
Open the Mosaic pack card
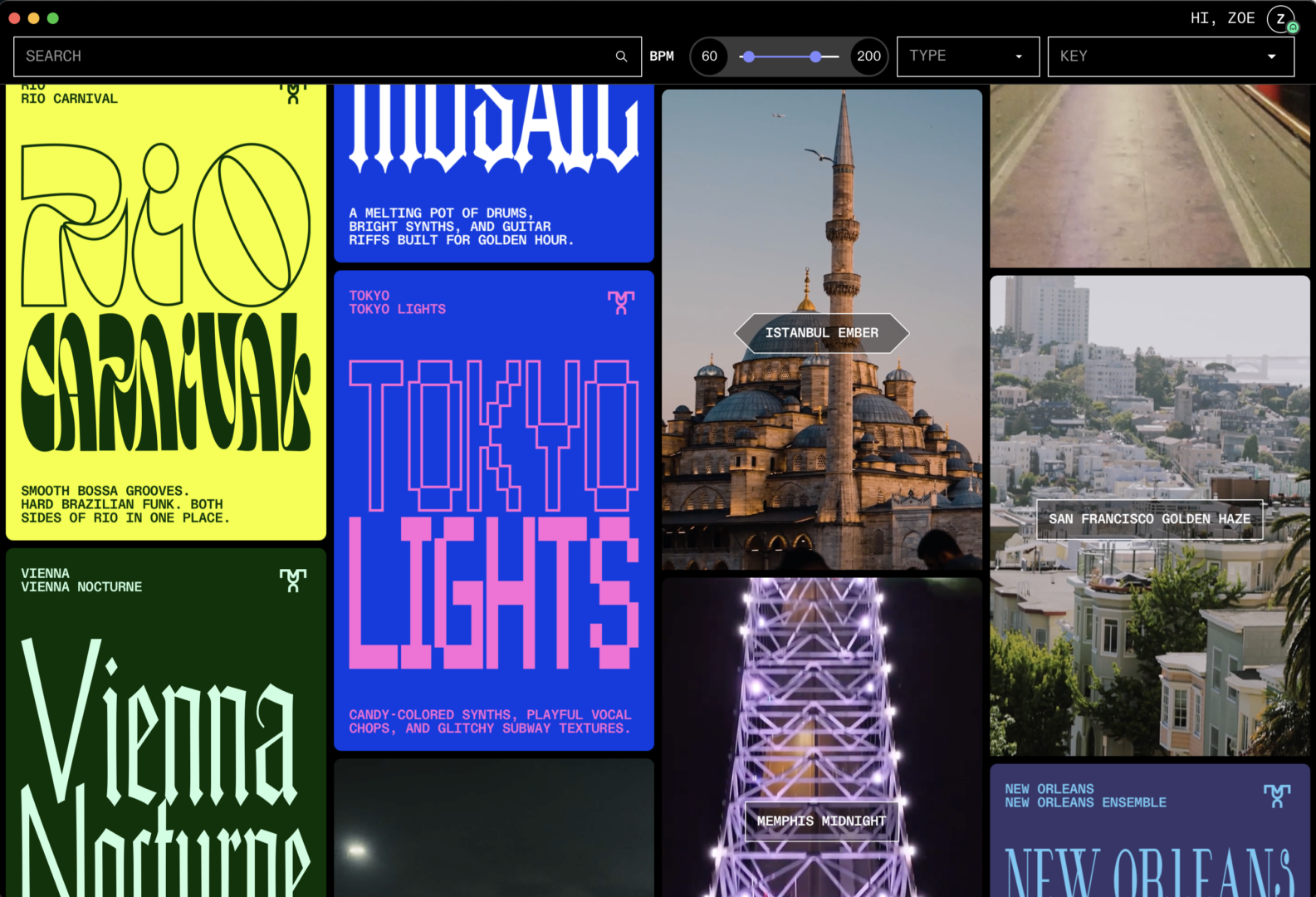[x=494, y=173]
